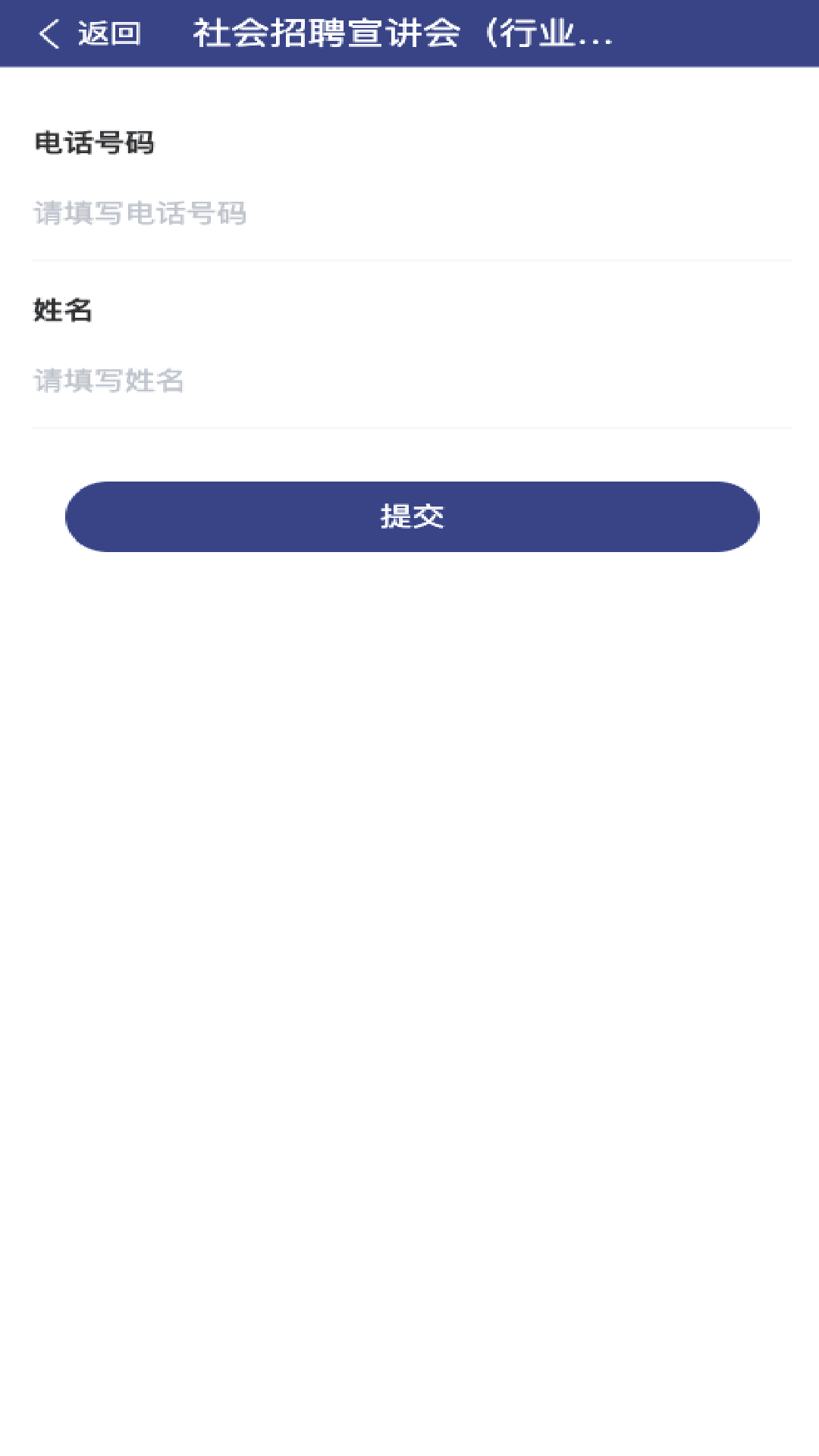Image resolution: width=819 pixels, height=1456 pixels.
Task: Focus the phone number entry field
Action: pos(409,214)
